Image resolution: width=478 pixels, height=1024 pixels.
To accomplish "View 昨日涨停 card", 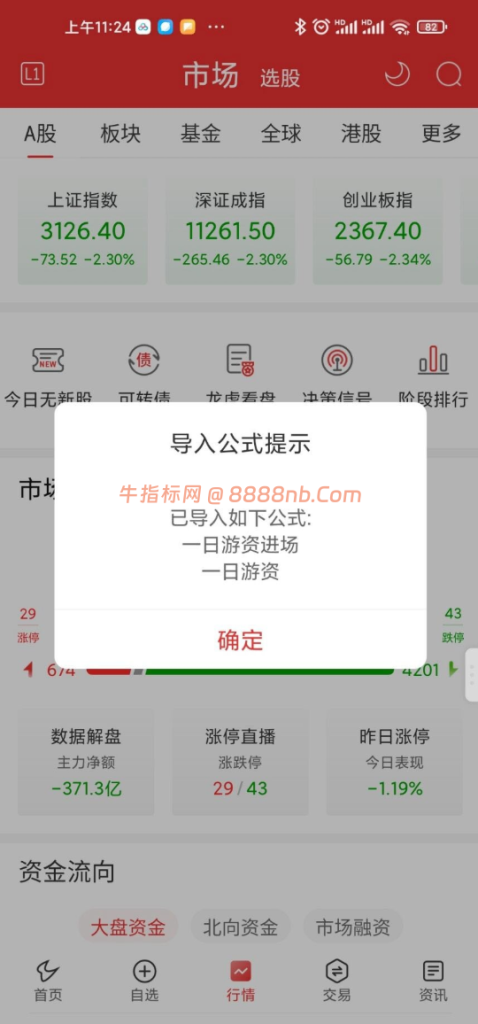I will 394,762.
